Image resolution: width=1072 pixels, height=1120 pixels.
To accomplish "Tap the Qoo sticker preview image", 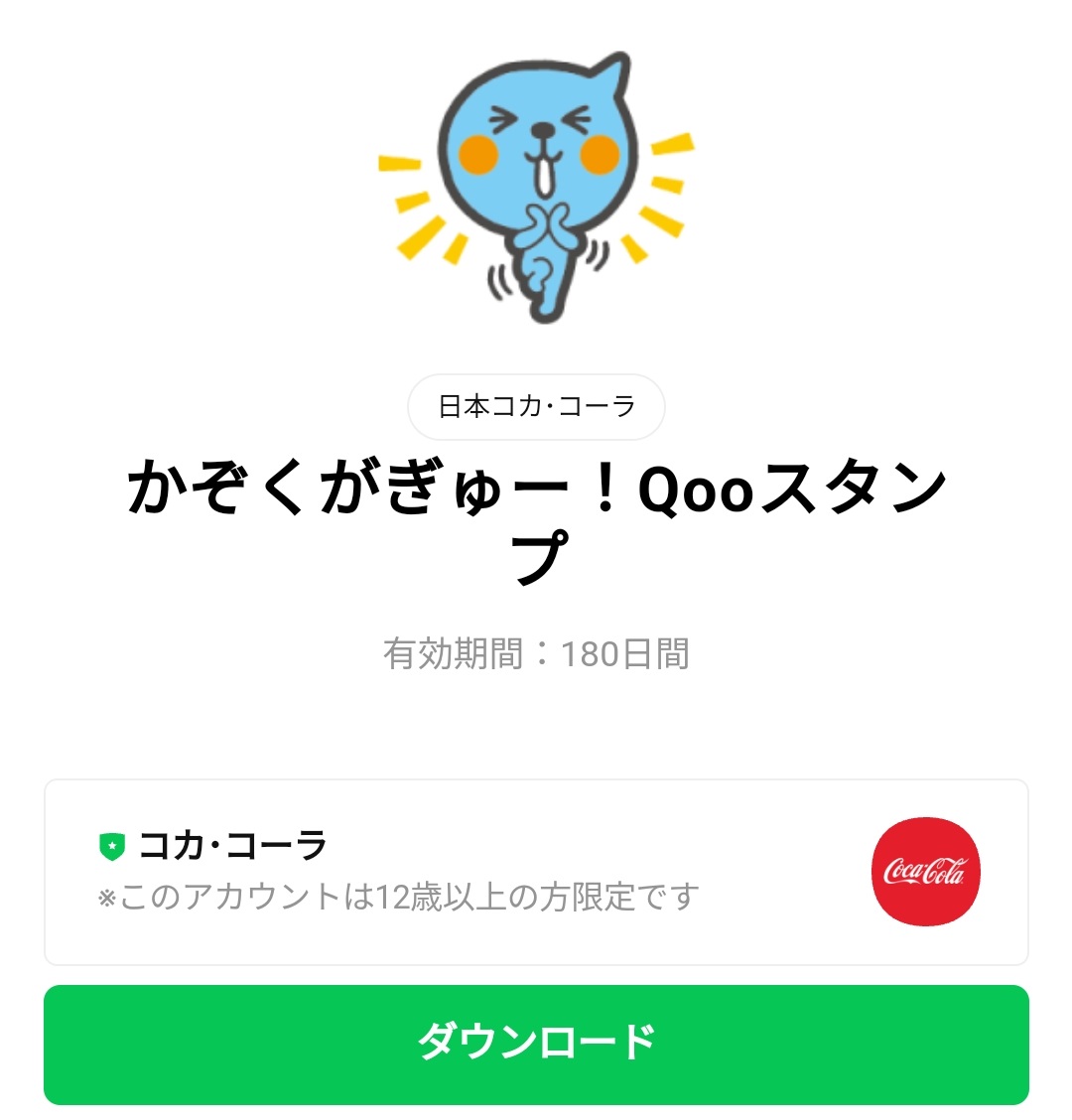I will click(x=536, y=189).
